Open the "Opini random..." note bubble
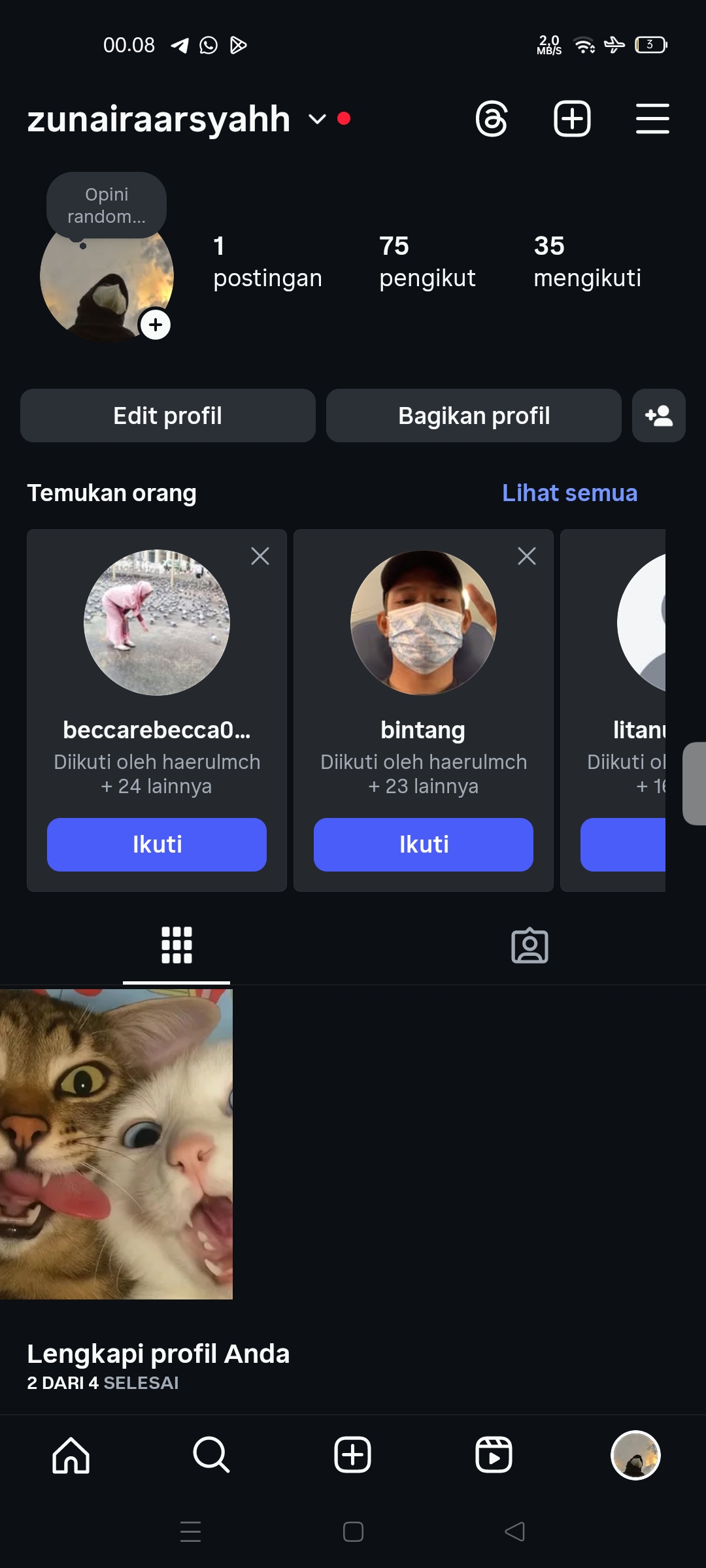The height and width of the screenshot is (1568, 706). pyautogui.click(x=107, y=206)
